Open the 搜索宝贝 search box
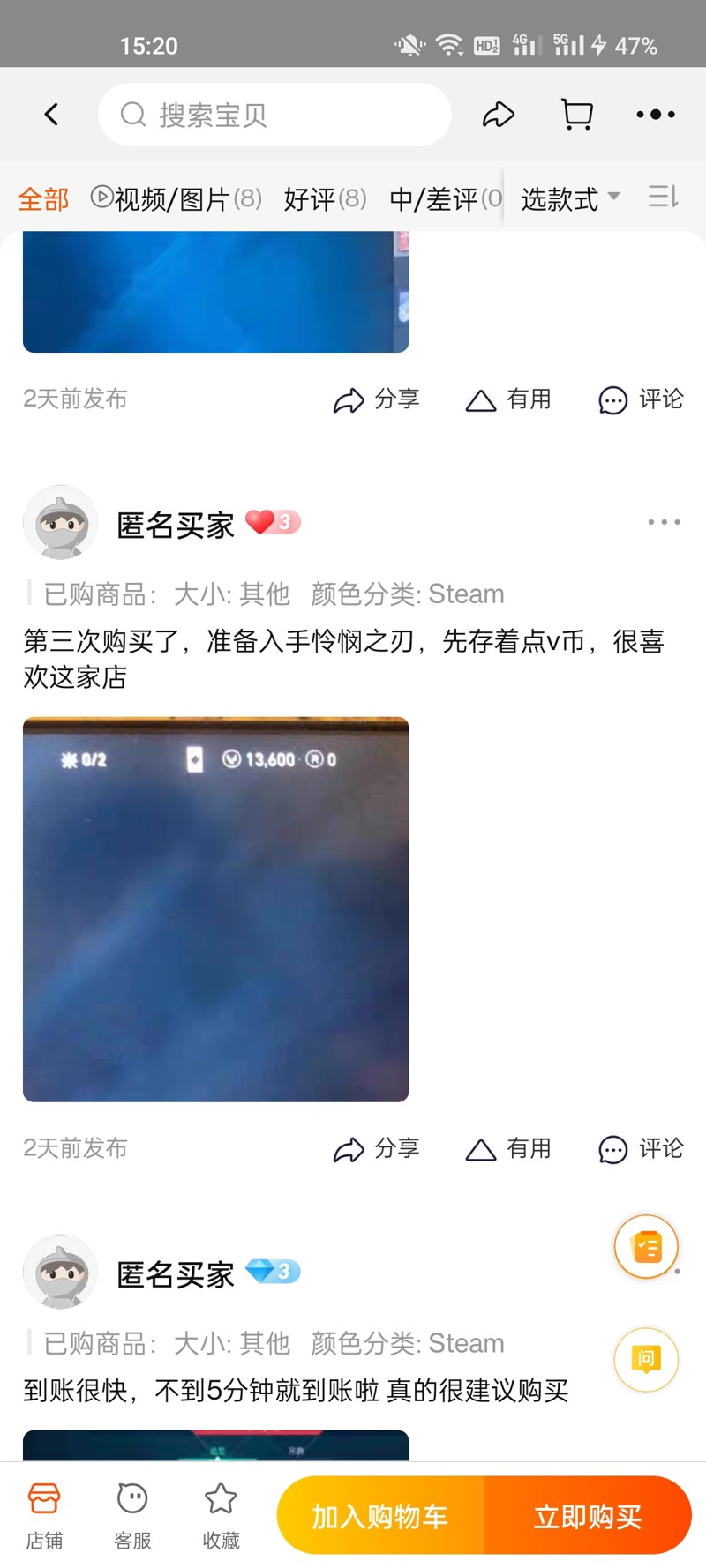Image resolution: width=706 pixels, height=1568 pixels. point(274,115)
